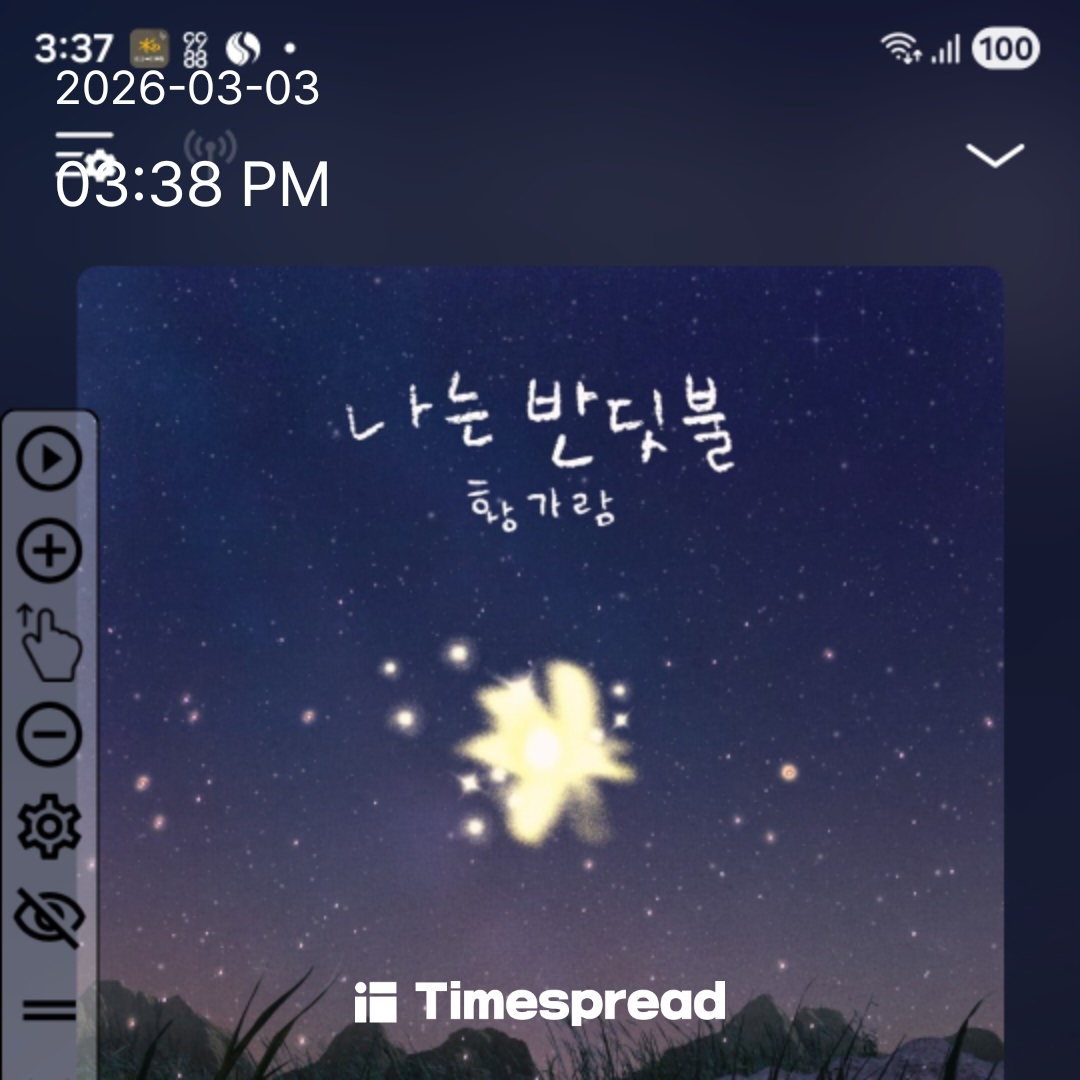The image size is (1080, 1080).
Task: Tap the broadcast signal icon
Action: tap(210, 150)
